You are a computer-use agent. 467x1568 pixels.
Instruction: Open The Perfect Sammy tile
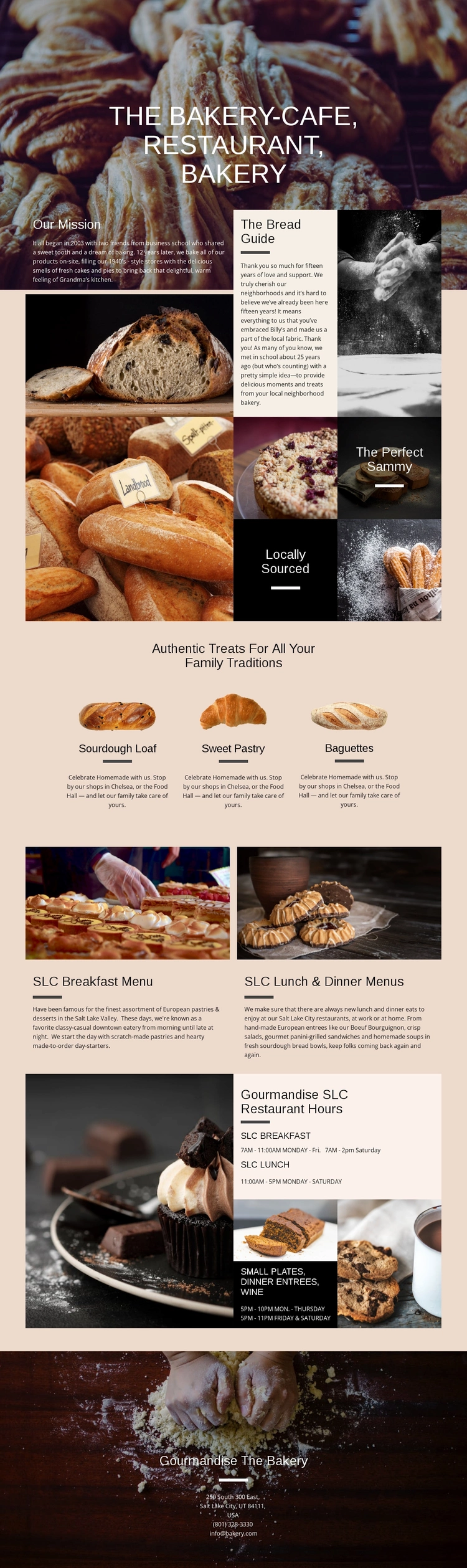389,467
